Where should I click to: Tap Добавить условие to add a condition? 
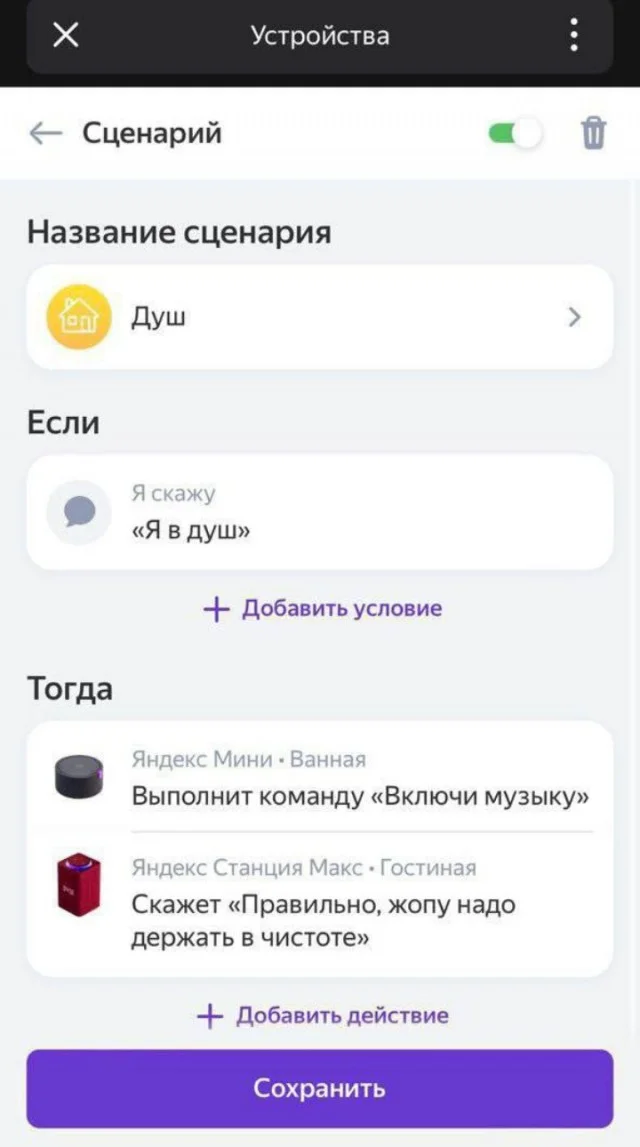coord(322,608)
